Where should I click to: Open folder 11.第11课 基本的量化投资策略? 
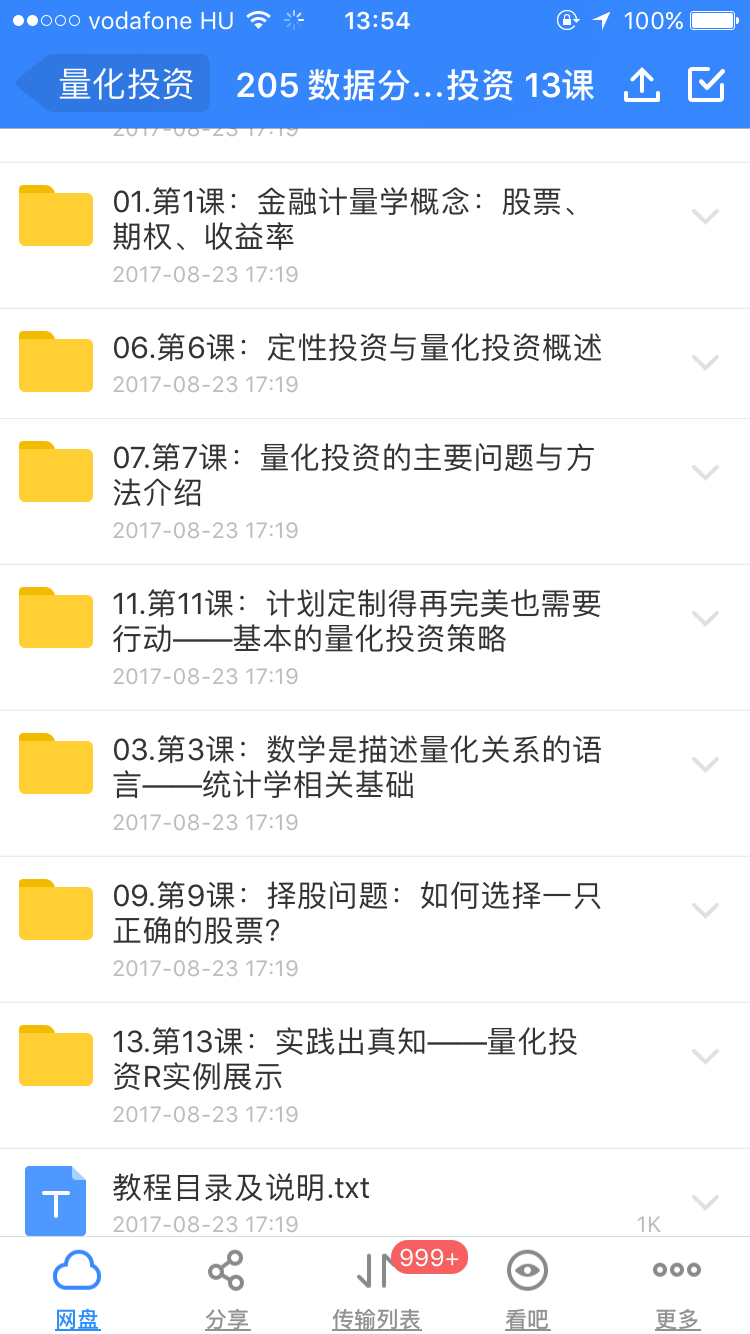coord(357,621)
